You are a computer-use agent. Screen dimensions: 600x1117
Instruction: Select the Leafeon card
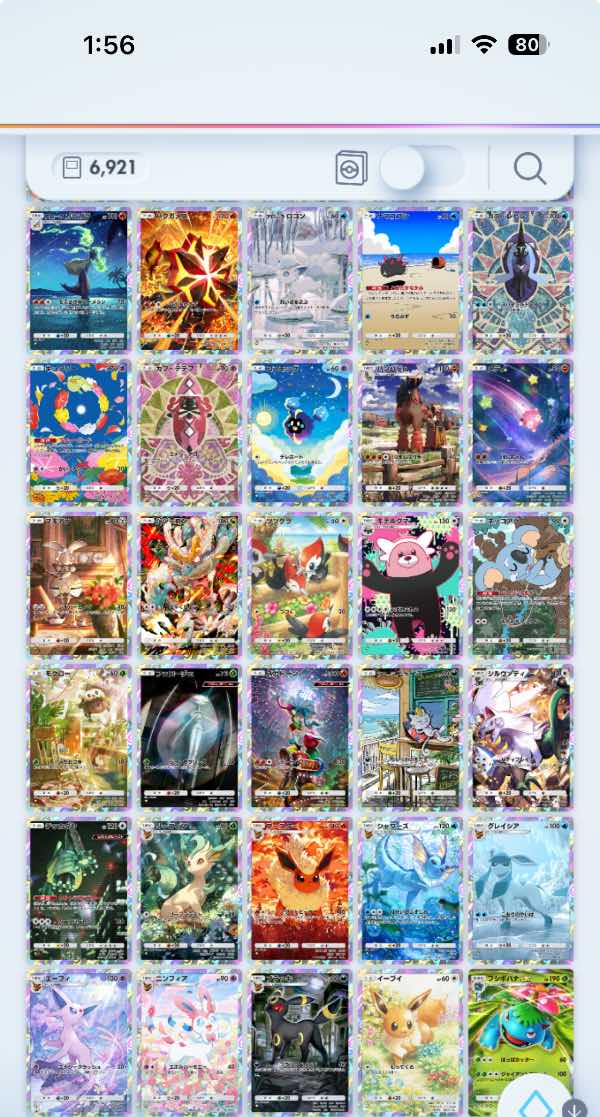pyautogui.click(x=190, y=890)
